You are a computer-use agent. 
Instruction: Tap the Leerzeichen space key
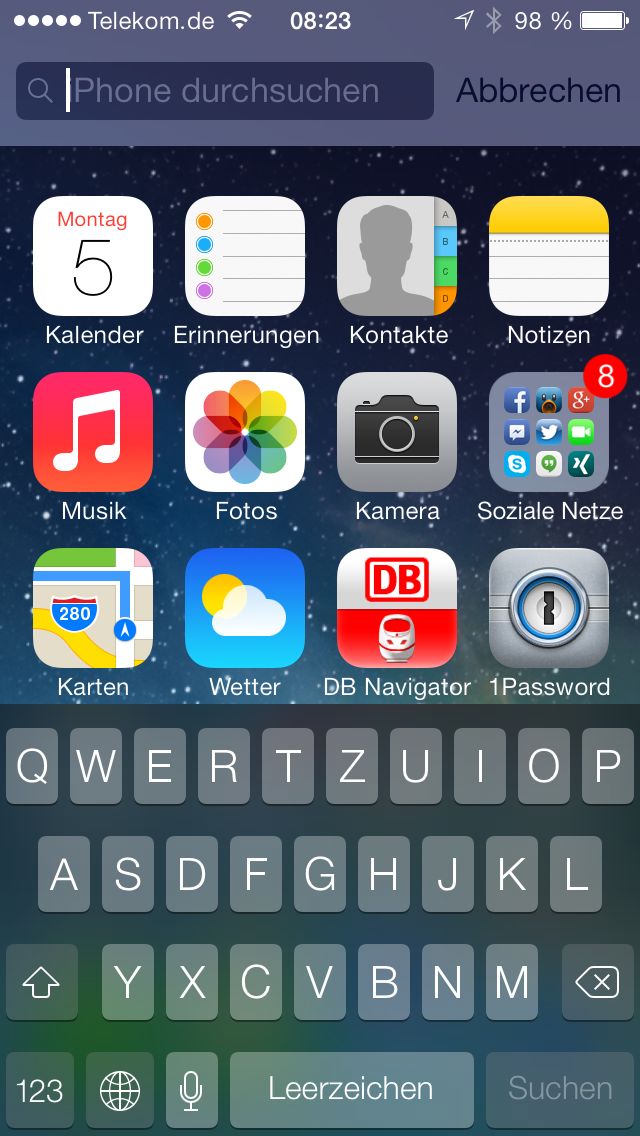(352, 1090)
